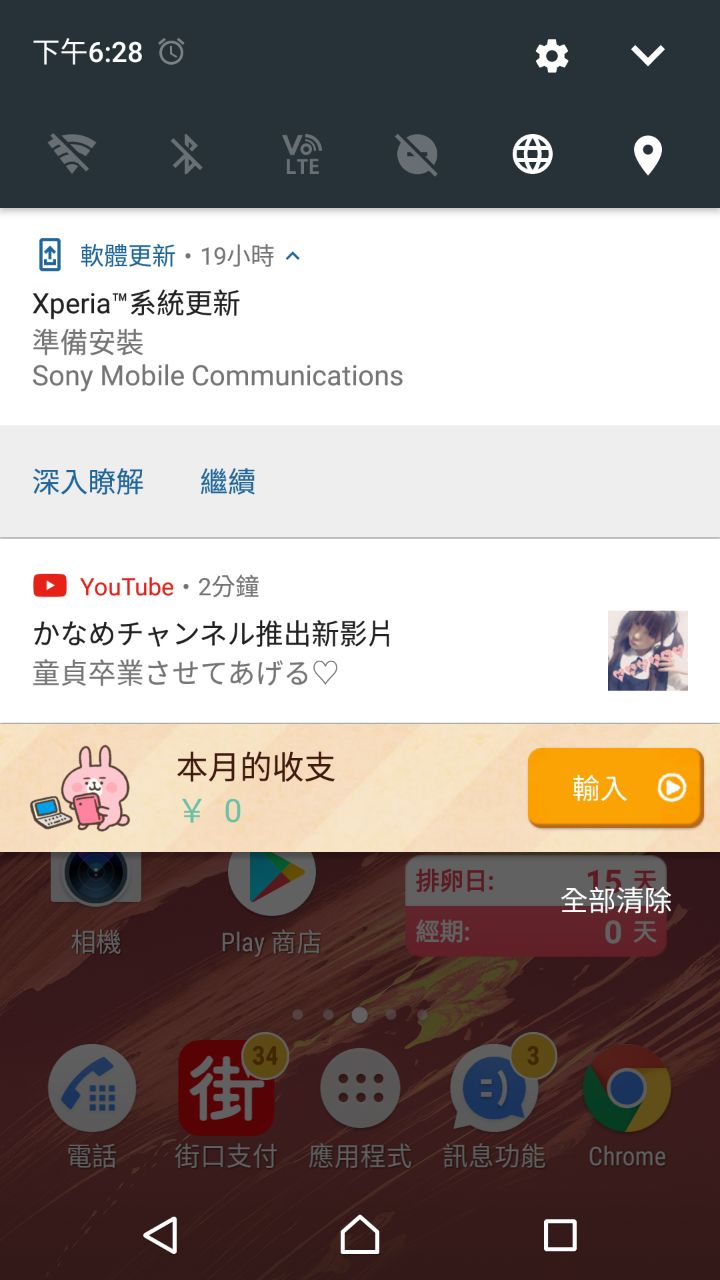
Task: Open the recent apps overview
Action: coord(560,1235)
